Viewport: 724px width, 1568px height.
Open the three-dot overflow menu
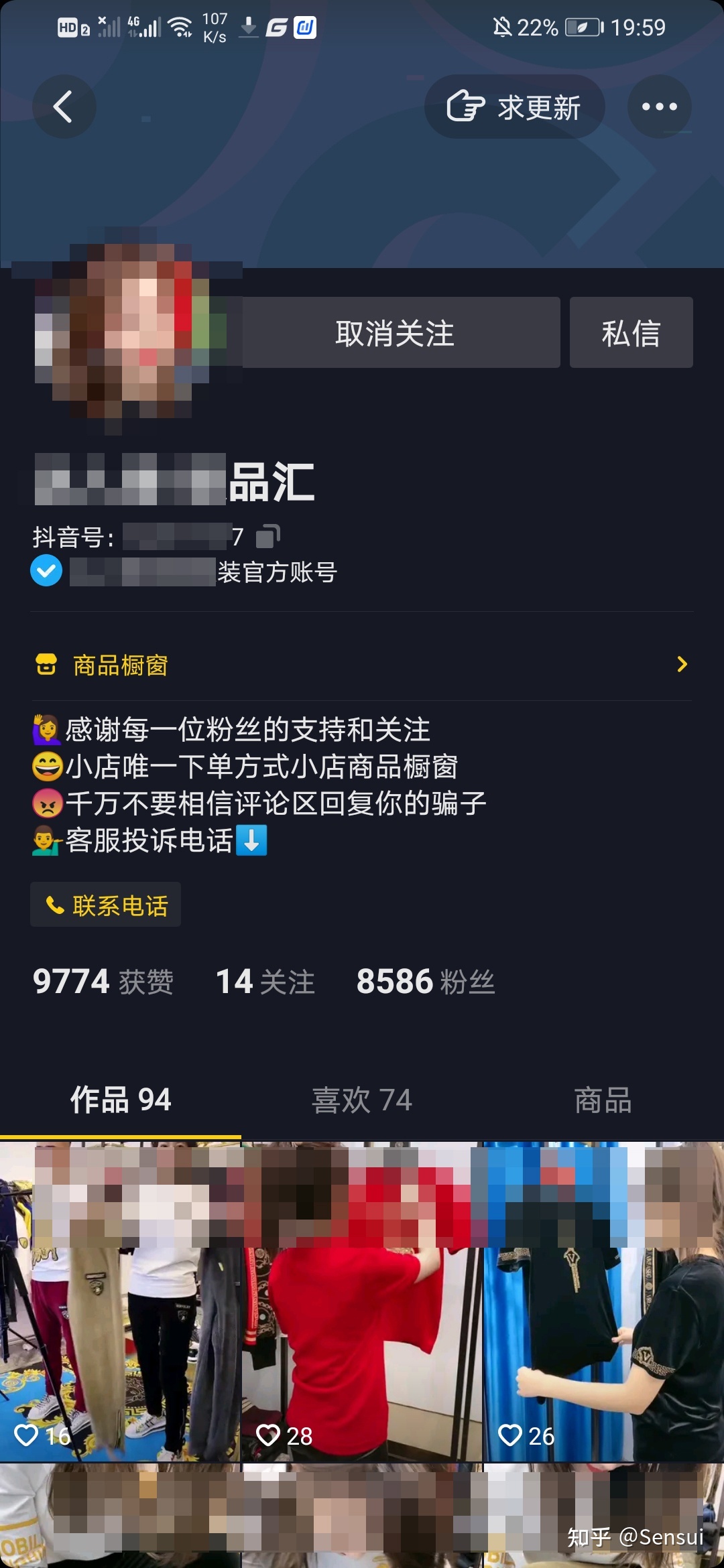[x=659, y=107]
